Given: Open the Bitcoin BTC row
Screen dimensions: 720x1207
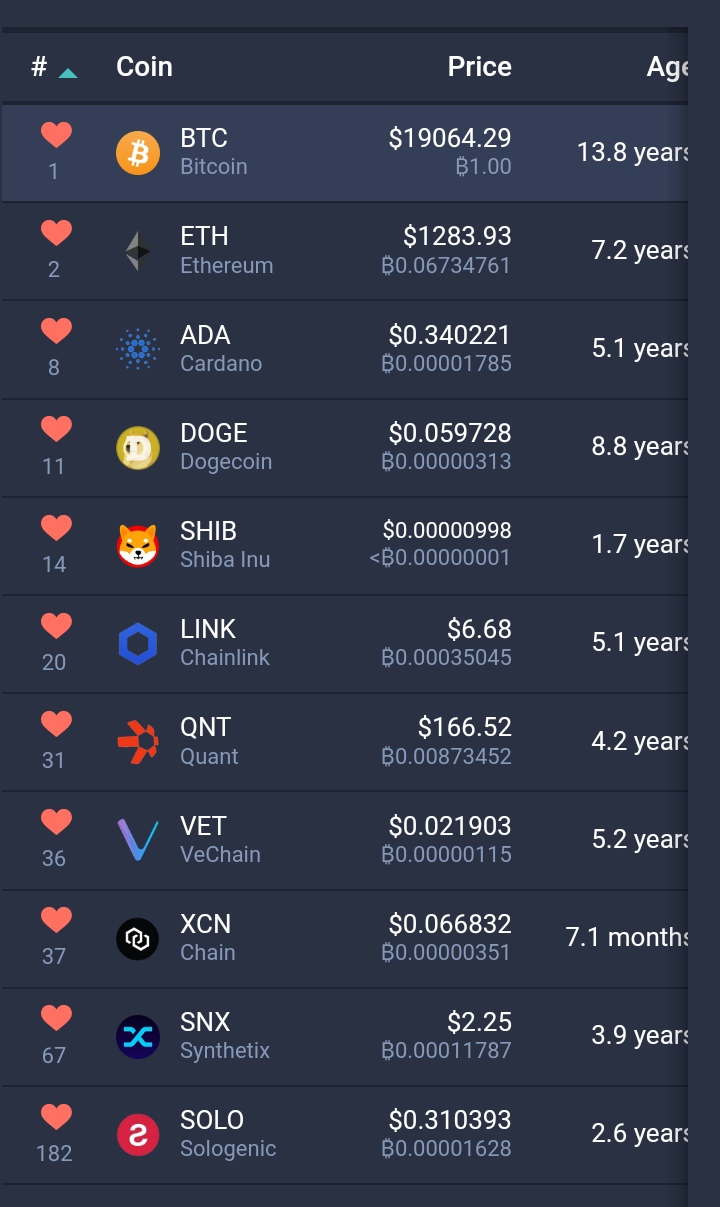Looking at the screenshot, I should (x=345, y=152).
